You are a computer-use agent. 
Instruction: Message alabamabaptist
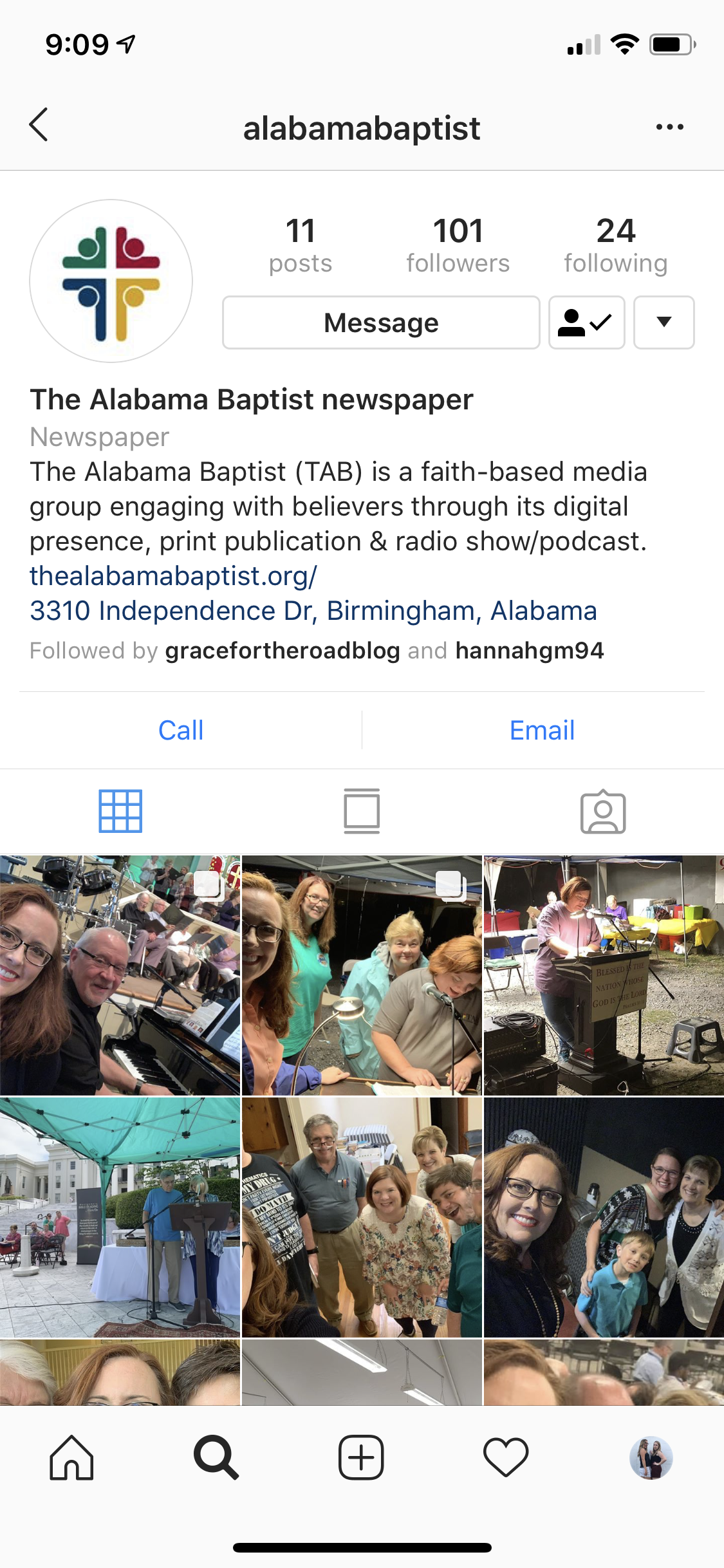tap(380, 322)
